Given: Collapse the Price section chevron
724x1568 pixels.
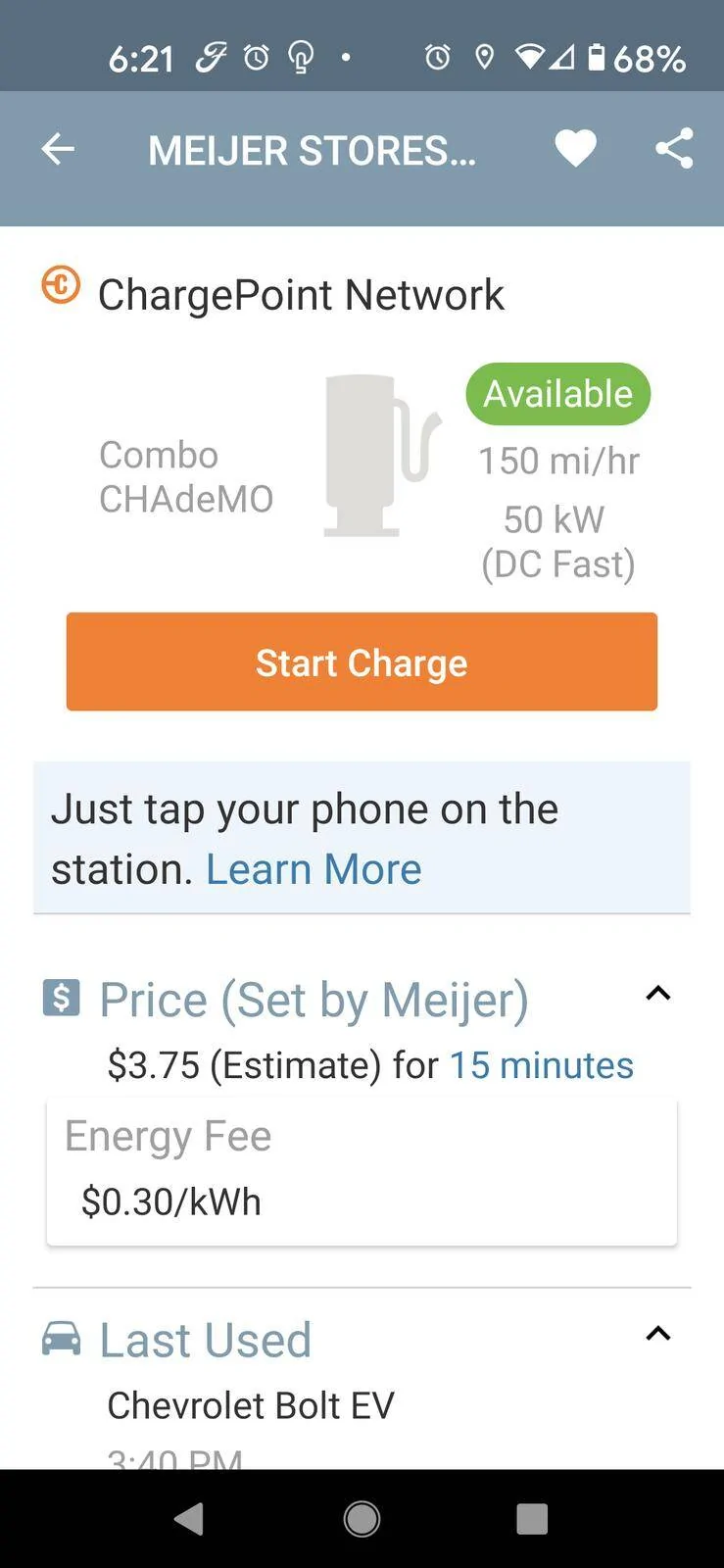Looking at the screenshot, I should 658,994.
